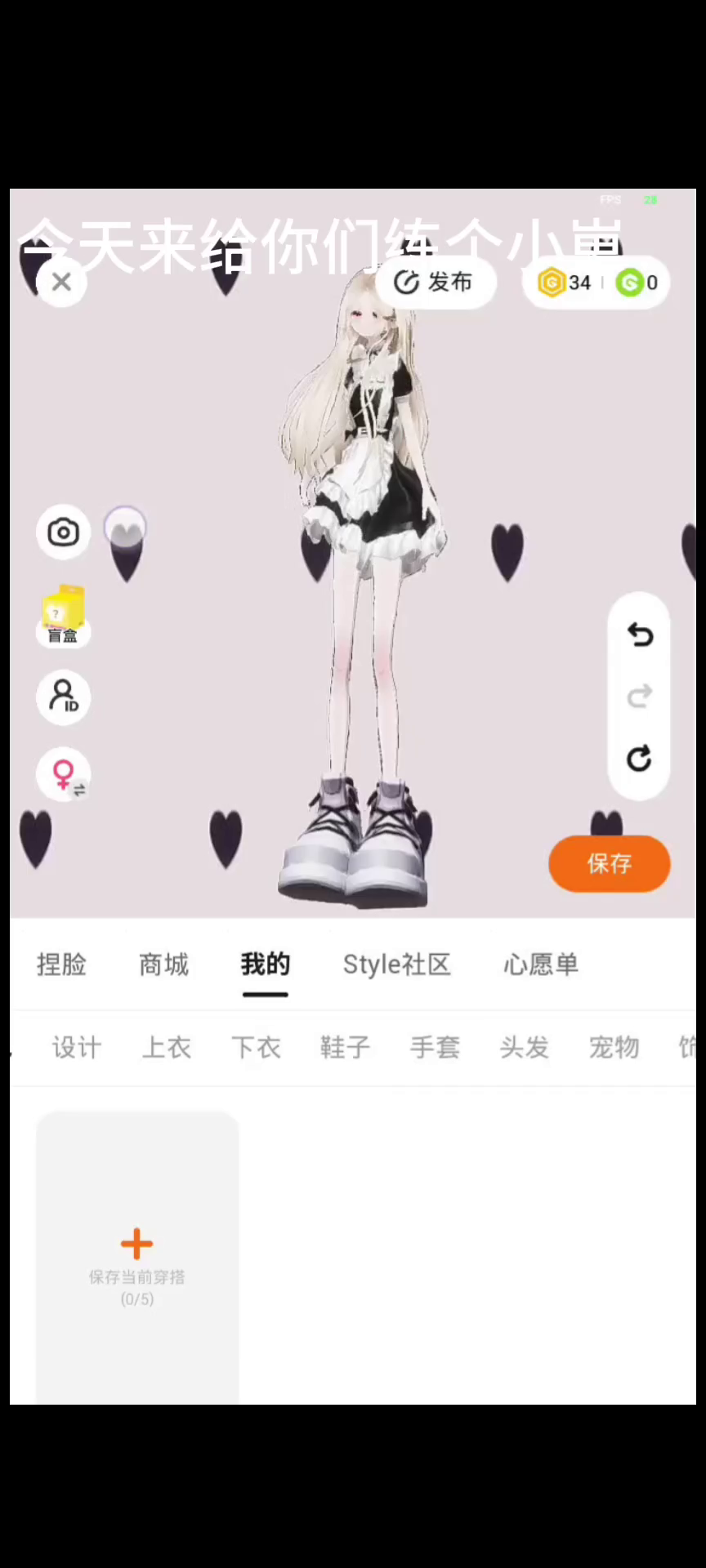706x1568 pixels.
Task: Select the 鞋子 category
Action: [x=345, y=1047]
